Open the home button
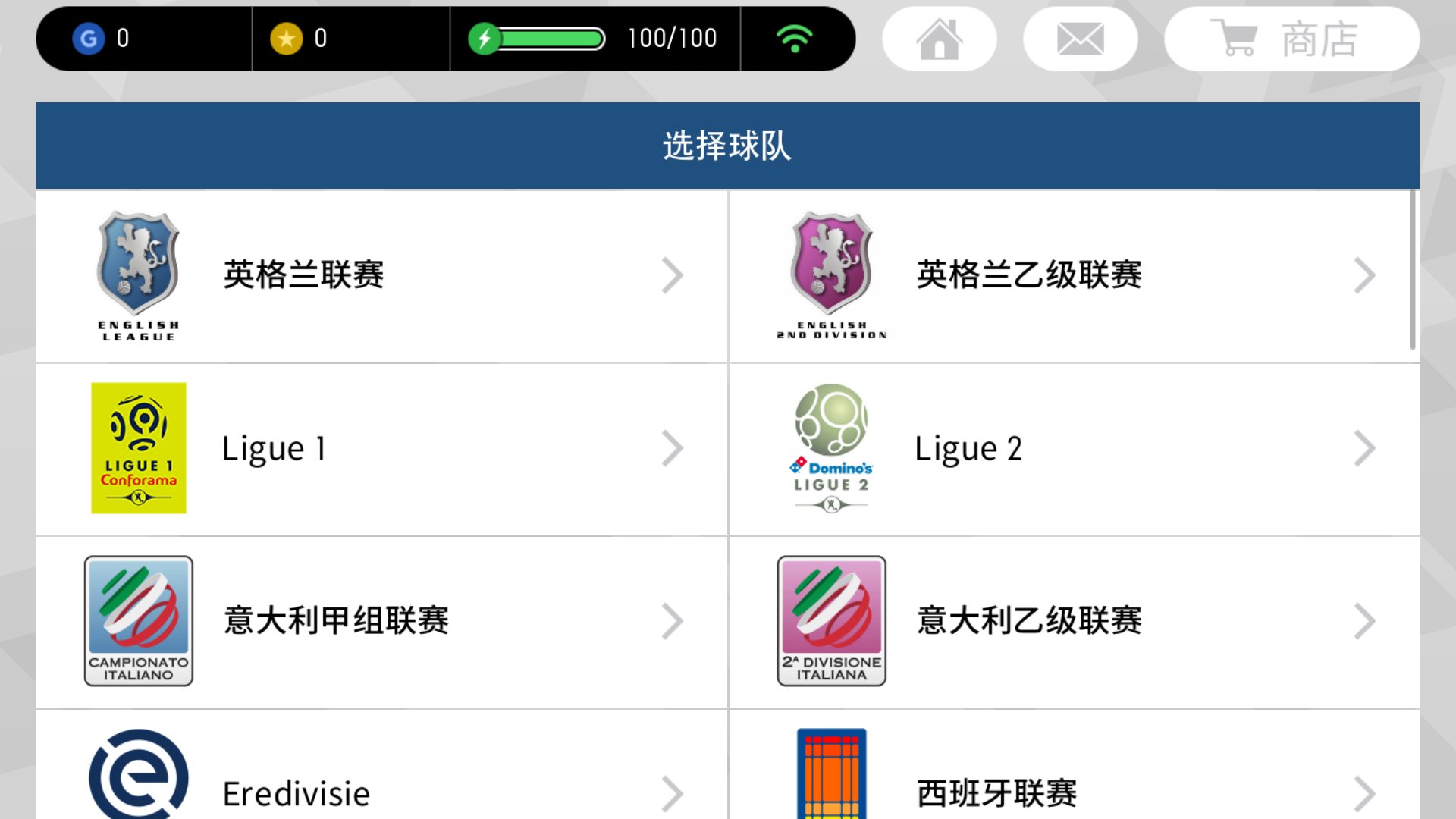1456x819 pixels. coord(939,39)
